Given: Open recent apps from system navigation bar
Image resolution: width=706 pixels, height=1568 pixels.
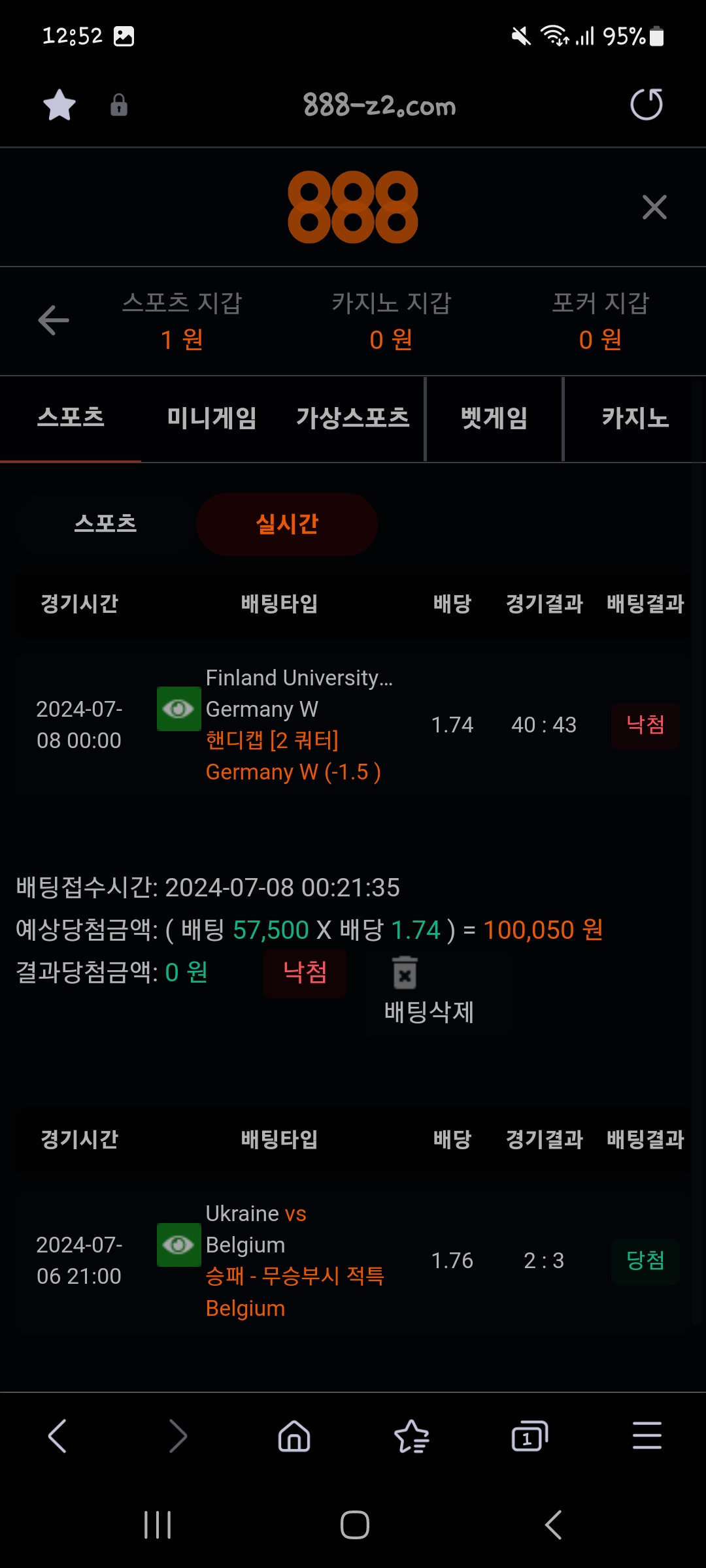Looking at the screenshot, I should coord(158,1525).
